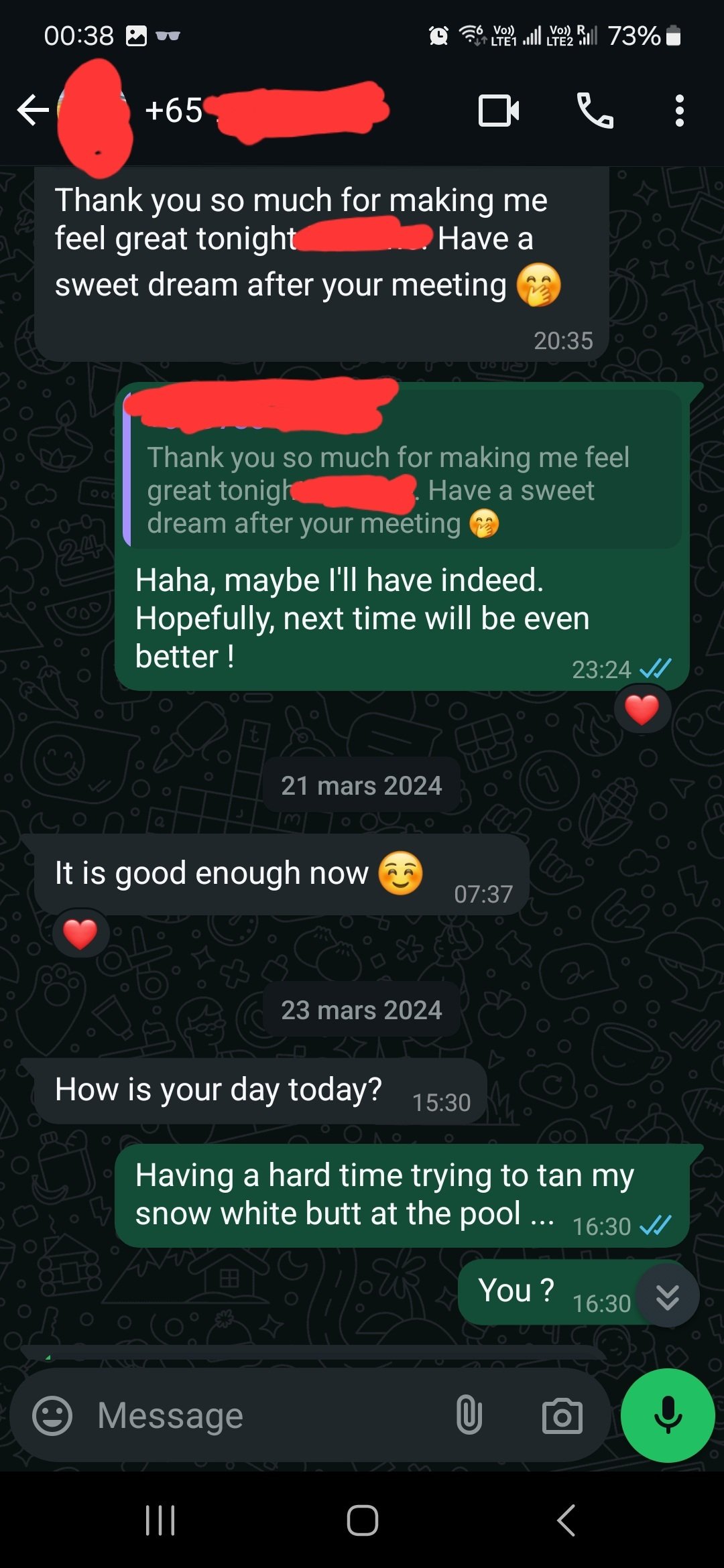Open recent apps from navigation bar
This screenshot has height=1568, width=724.
[160, 1520]
